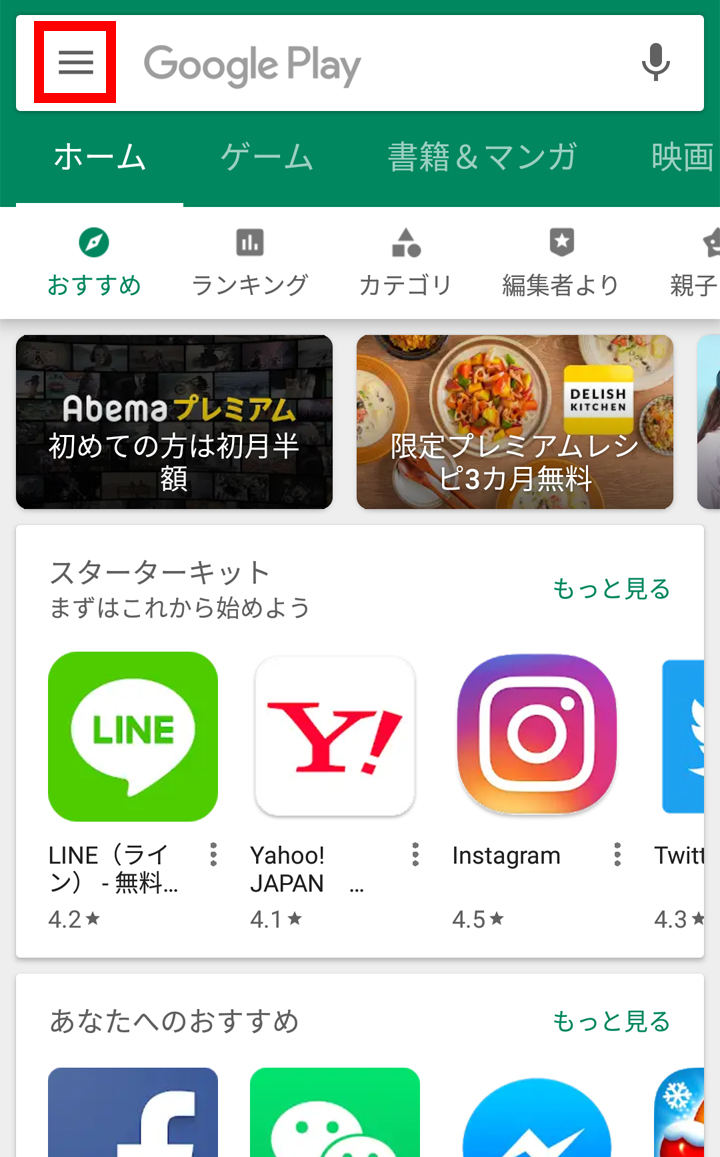Open the Abema プレミアム banner

tap(174, 422)
